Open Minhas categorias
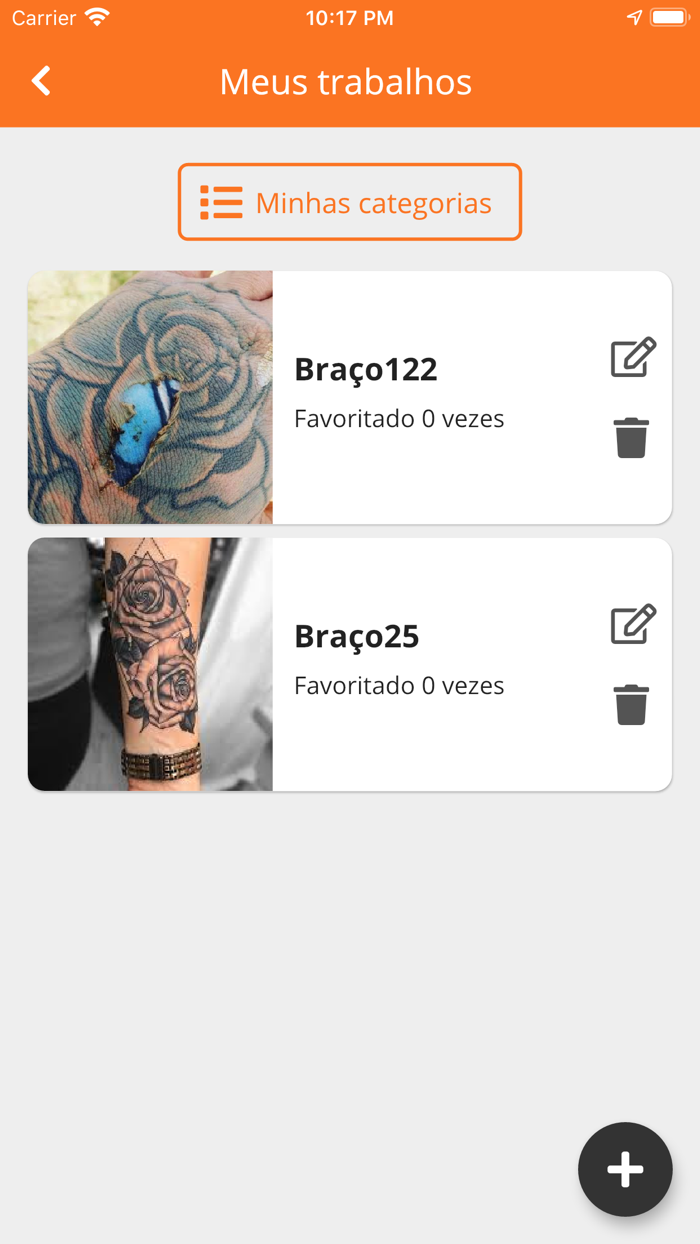Screen dimensions: 700x1244 pos(350,202)
